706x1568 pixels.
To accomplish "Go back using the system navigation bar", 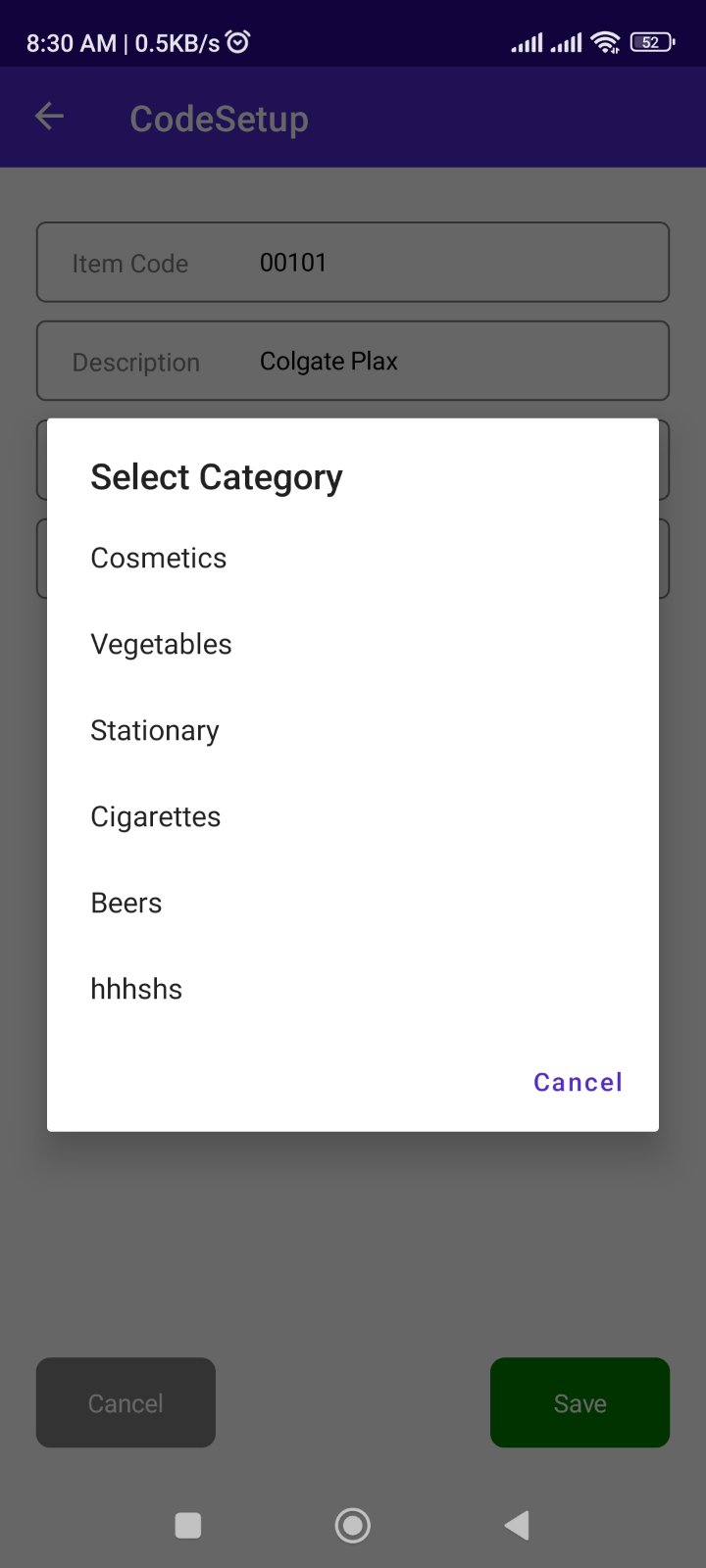I will point(517,1525).
